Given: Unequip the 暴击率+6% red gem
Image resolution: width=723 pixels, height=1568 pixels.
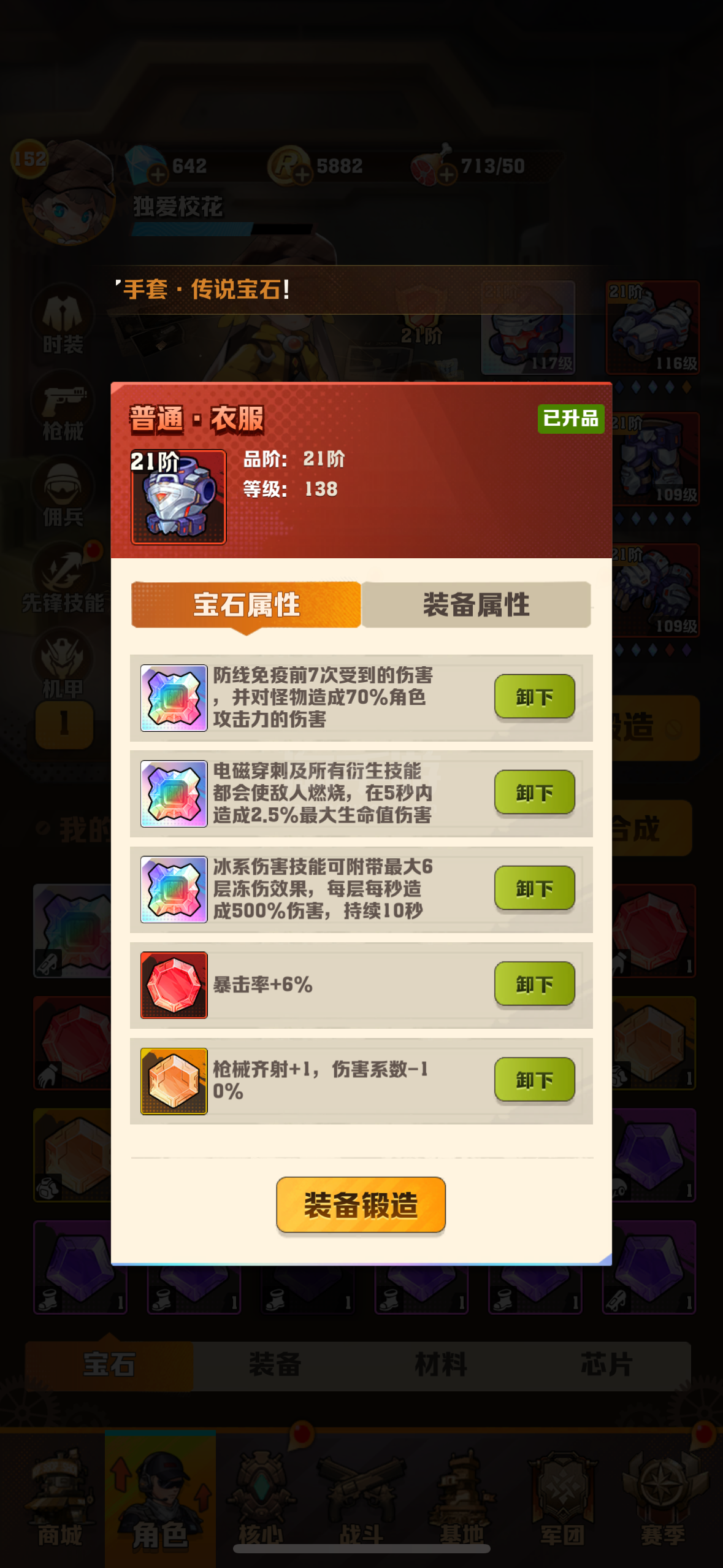Looking at the screenshot, I should pos(534,984).
